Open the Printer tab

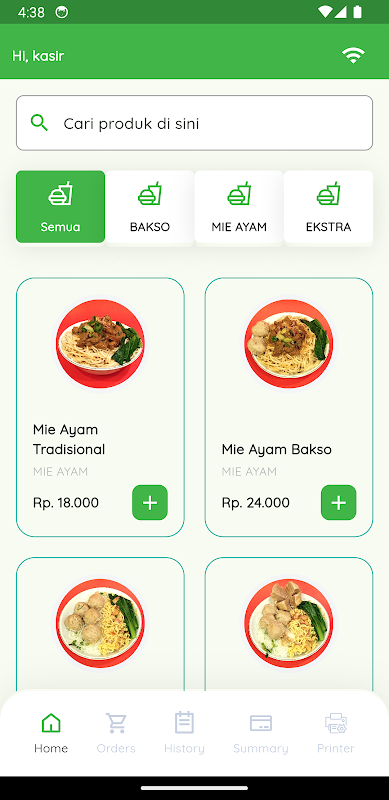pos(336,733)
